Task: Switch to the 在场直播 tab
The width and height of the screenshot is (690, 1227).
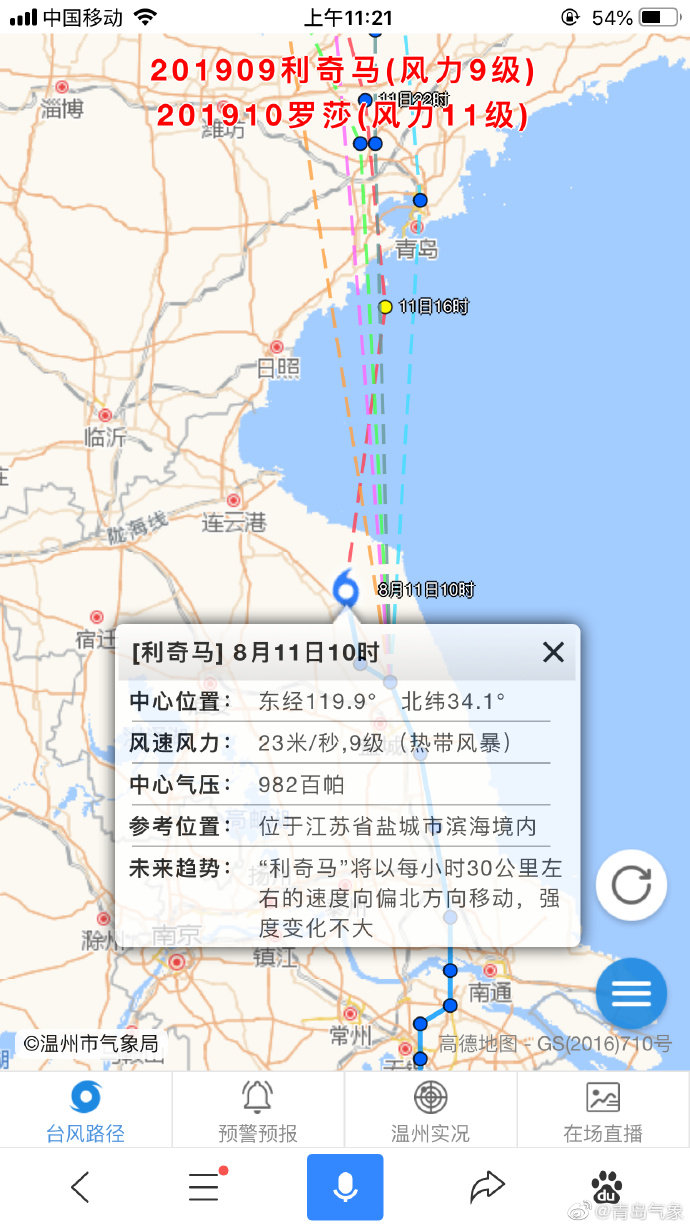Action: pos(603,1111)
